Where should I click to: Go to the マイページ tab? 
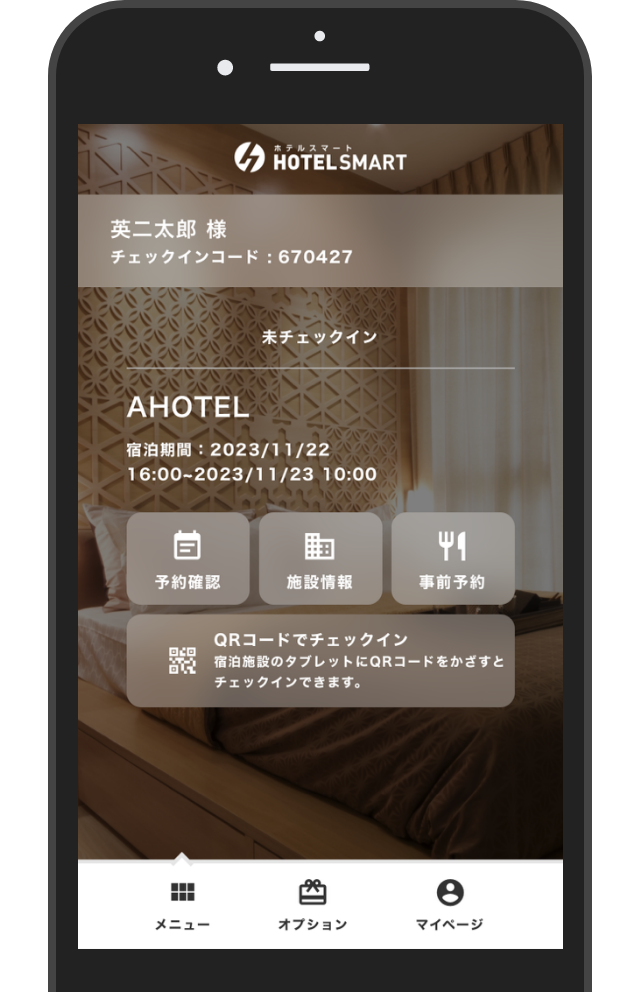coord(450,905)
